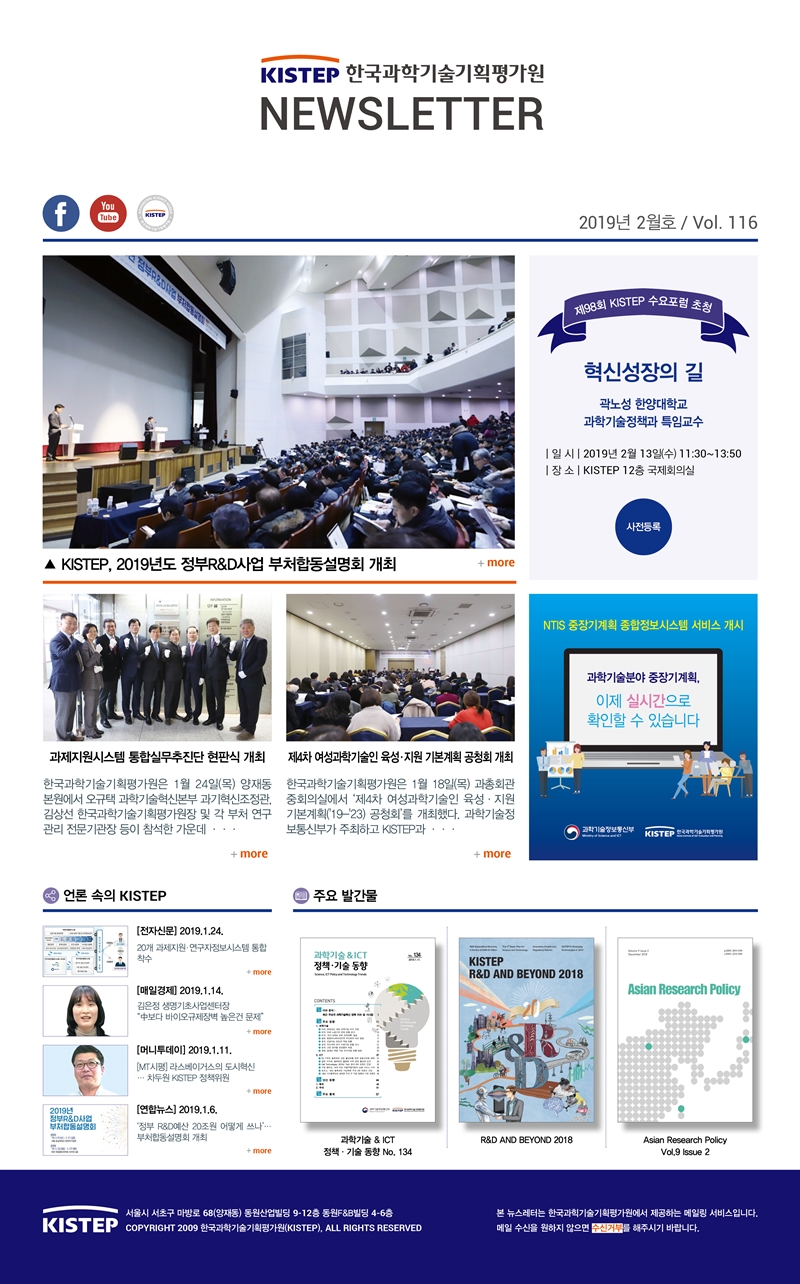The height and width of the screenshot is (1284, 800).
Task: Read more of the 매일경제 2019.1.14 article
Action: point(259,1031)
